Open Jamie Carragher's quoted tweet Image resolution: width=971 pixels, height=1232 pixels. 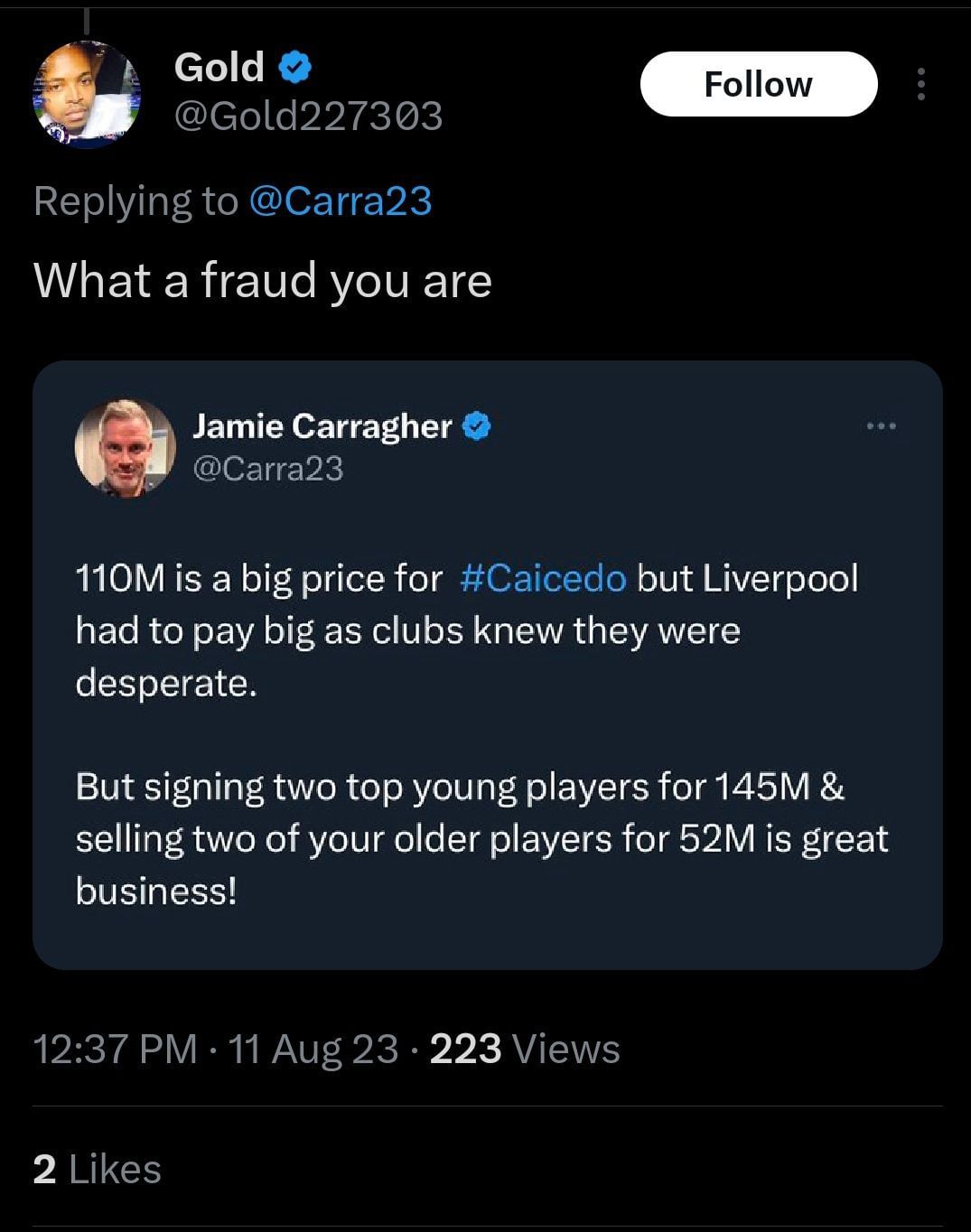click(487, 723)
